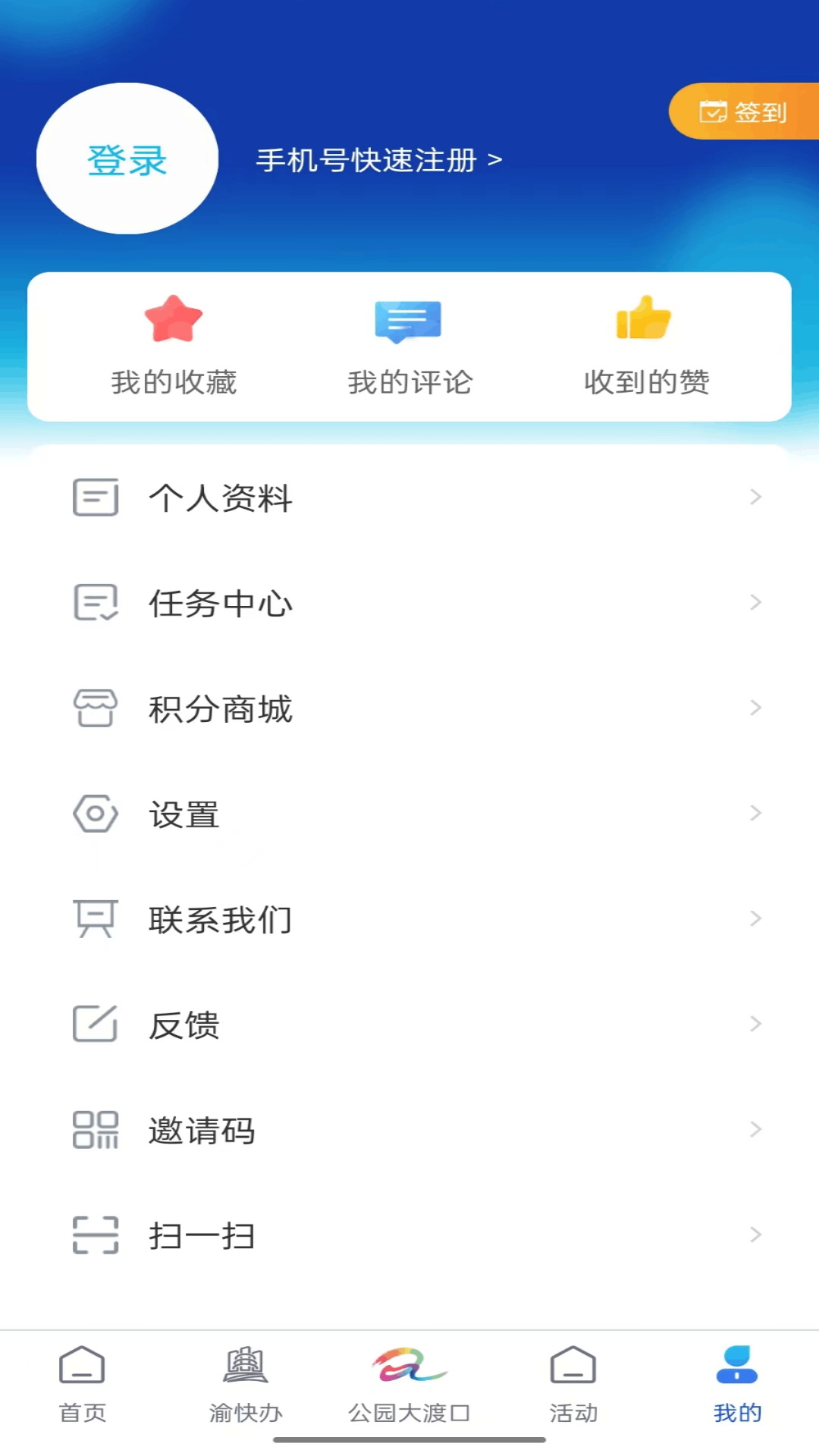Select the 扫一扫 scan frame icon

(x=94, y=1235)
